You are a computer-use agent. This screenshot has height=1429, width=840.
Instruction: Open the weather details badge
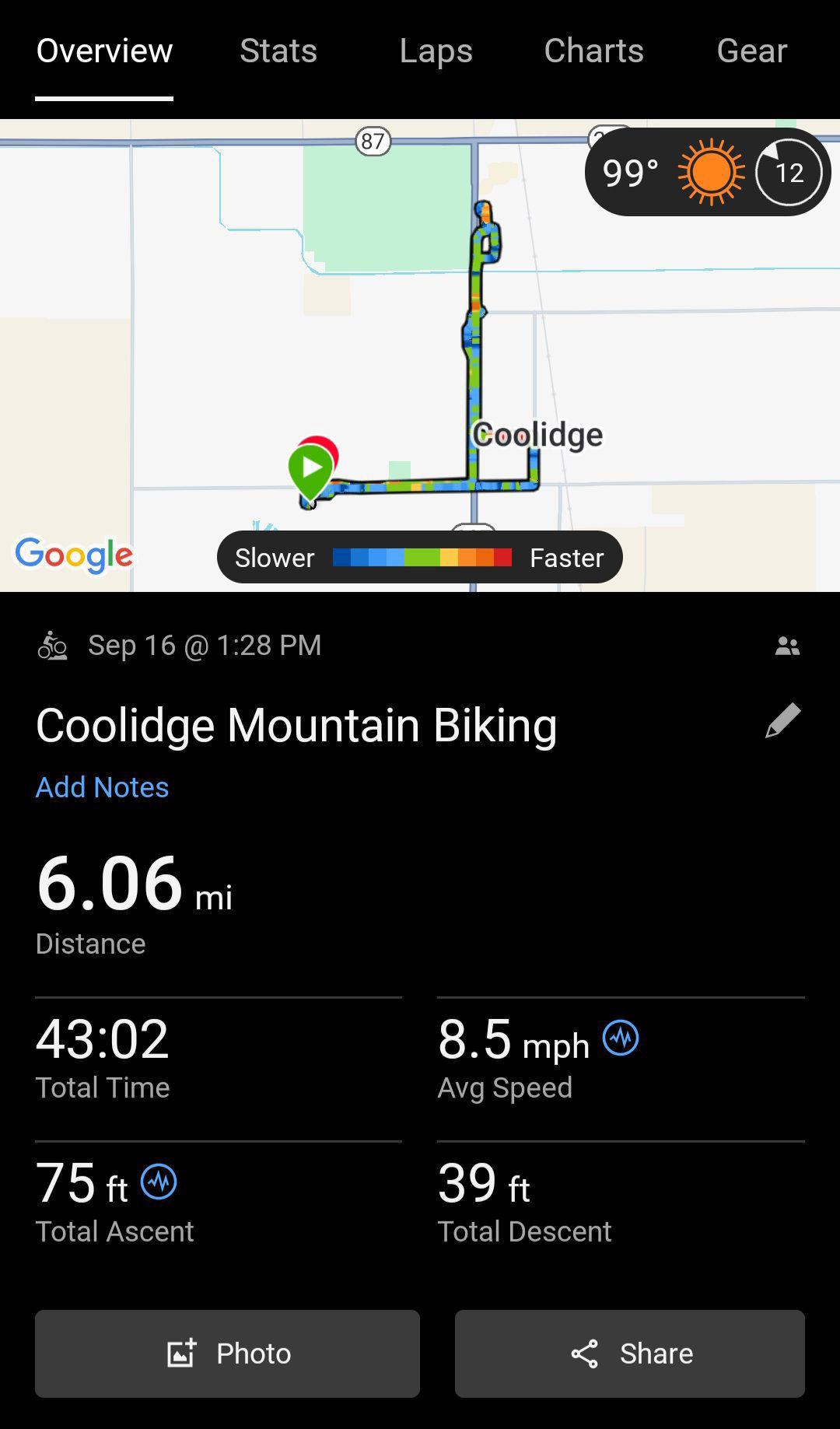point(708,172)
